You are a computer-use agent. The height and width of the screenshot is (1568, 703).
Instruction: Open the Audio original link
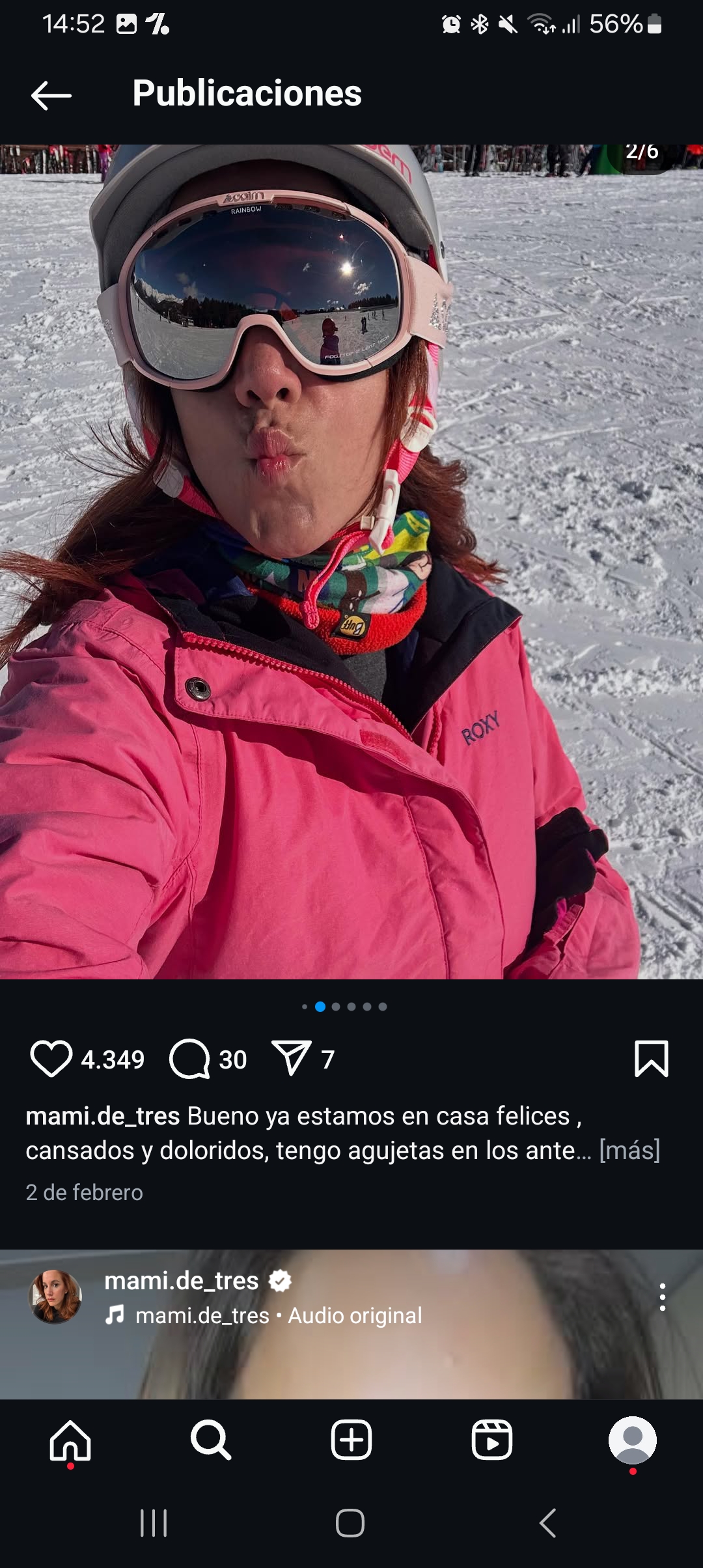[x=355, y=1316]
